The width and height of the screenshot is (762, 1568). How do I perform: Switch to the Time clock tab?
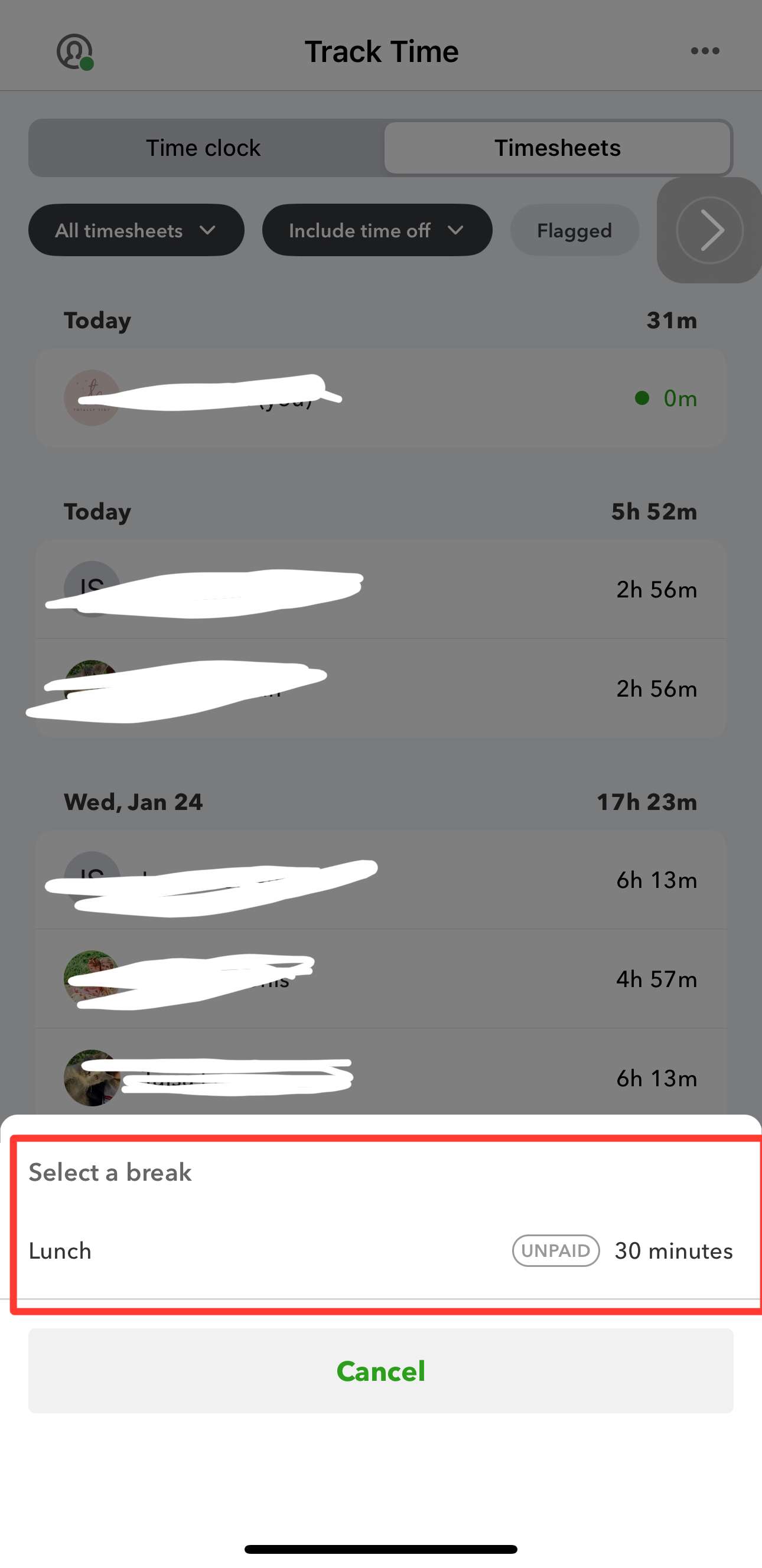(x=203, y=148)
